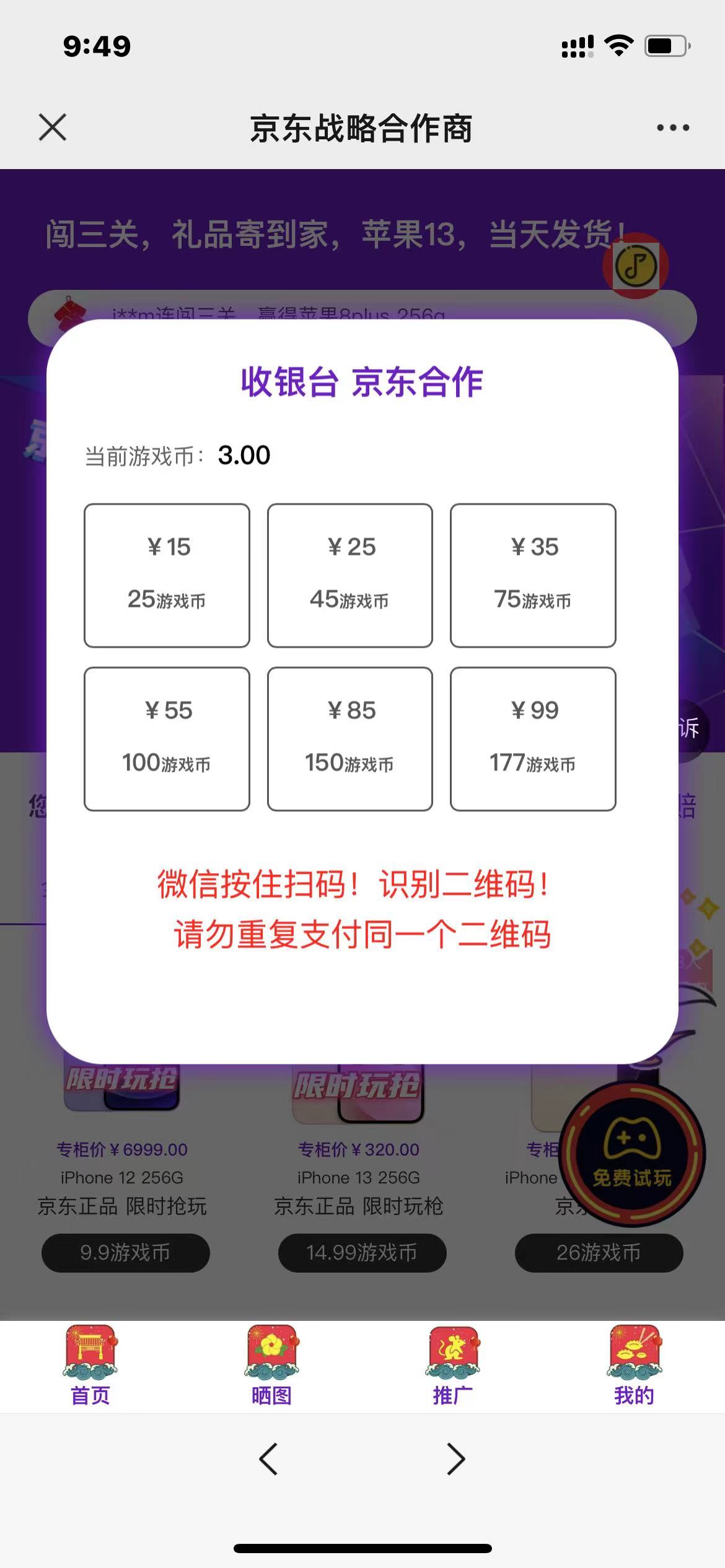Tap the 14.99游戏币 button for iPhone 13
This screenshot has width=725, height=1568.
point(362,1253)
